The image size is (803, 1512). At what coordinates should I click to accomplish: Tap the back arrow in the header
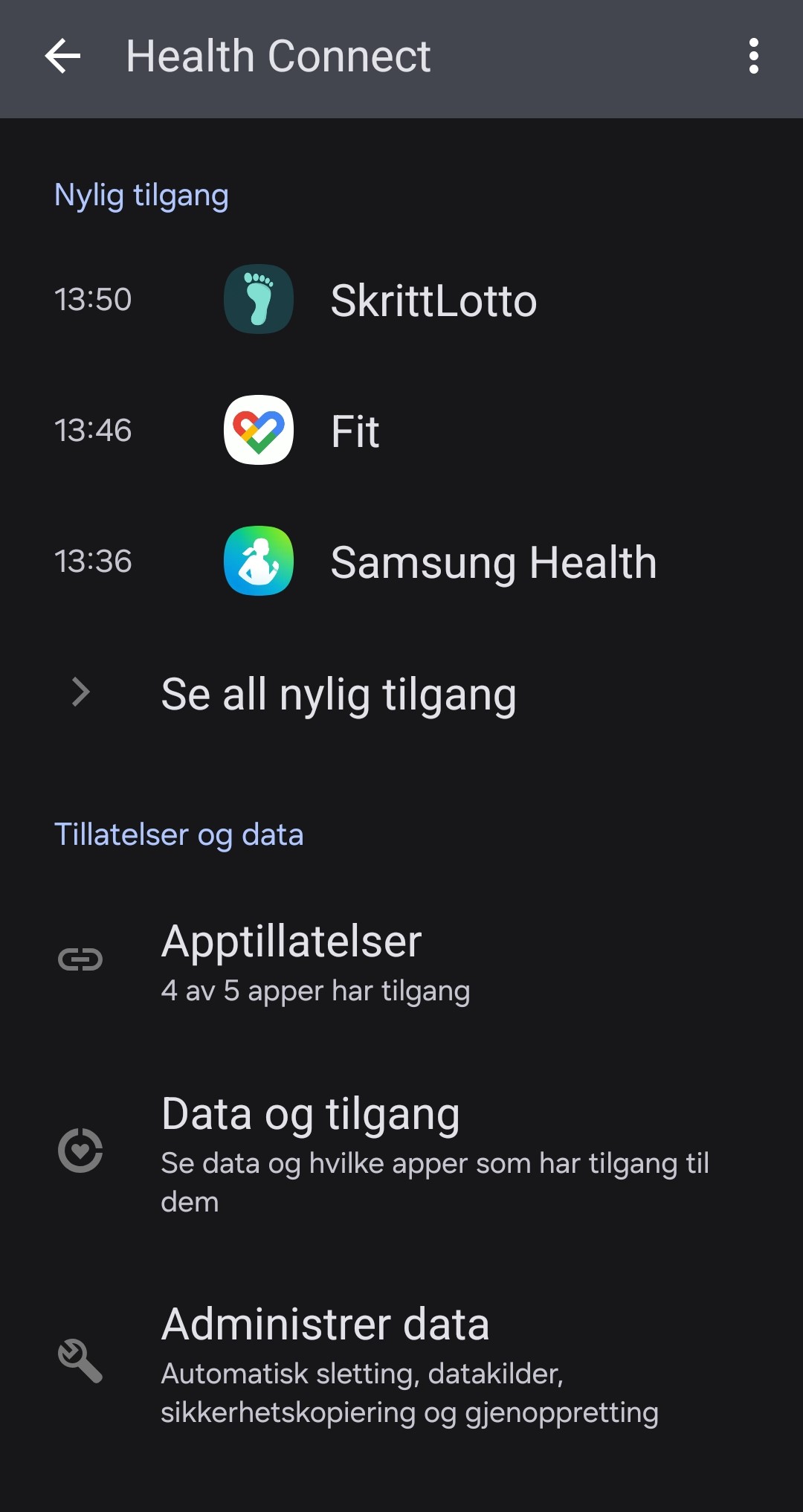tap(62, 57)
